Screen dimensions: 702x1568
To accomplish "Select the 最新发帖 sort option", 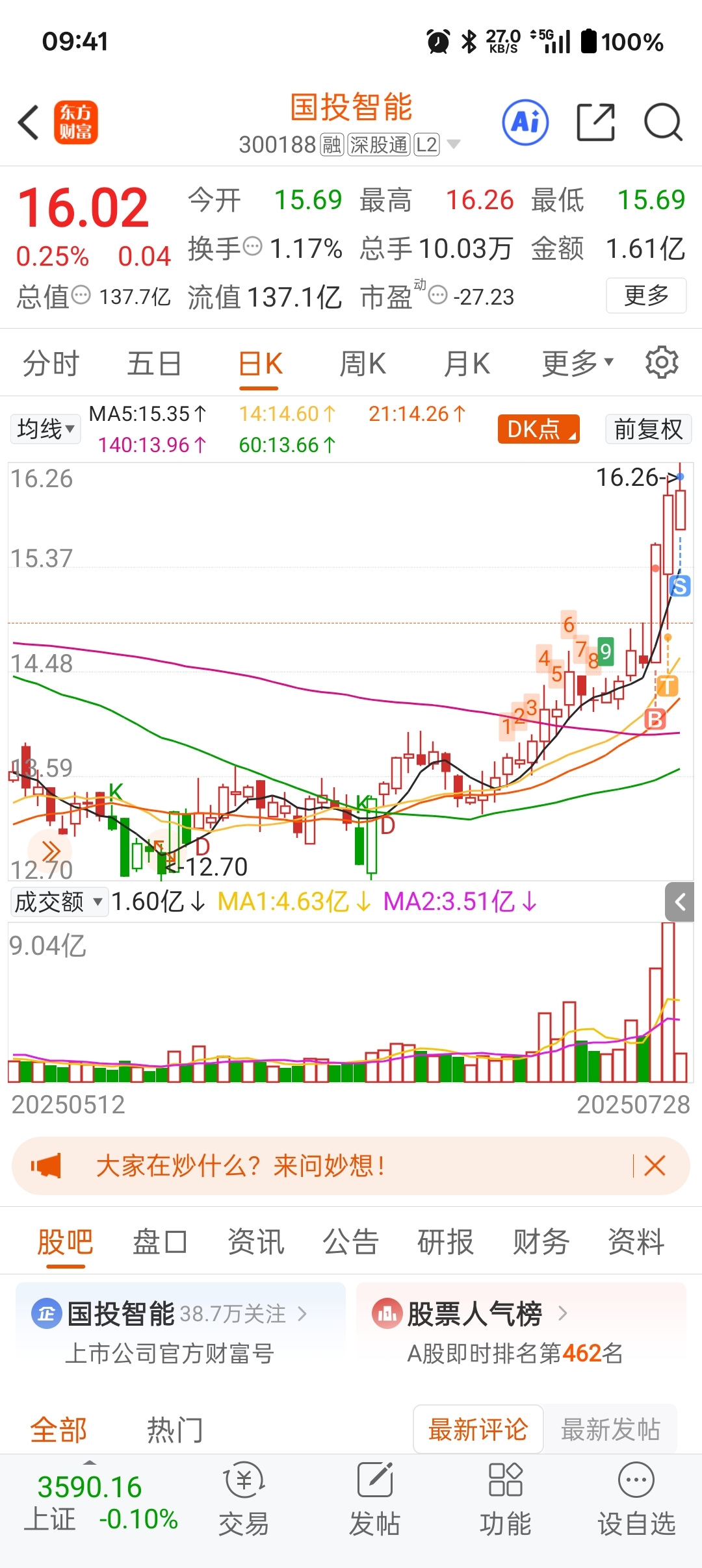I will [x=610, y=1430].
